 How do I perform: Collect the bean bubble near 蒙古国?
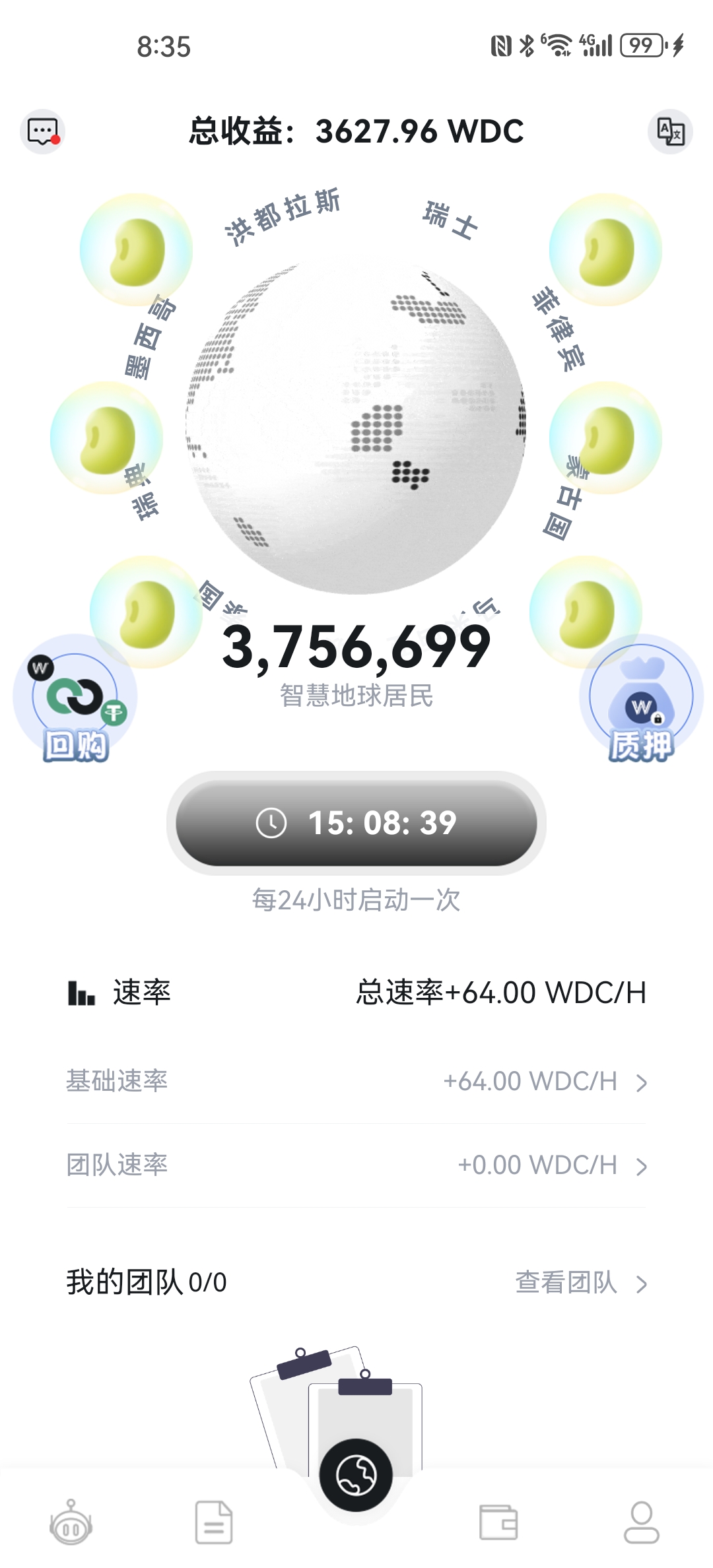tap(605, 439)
